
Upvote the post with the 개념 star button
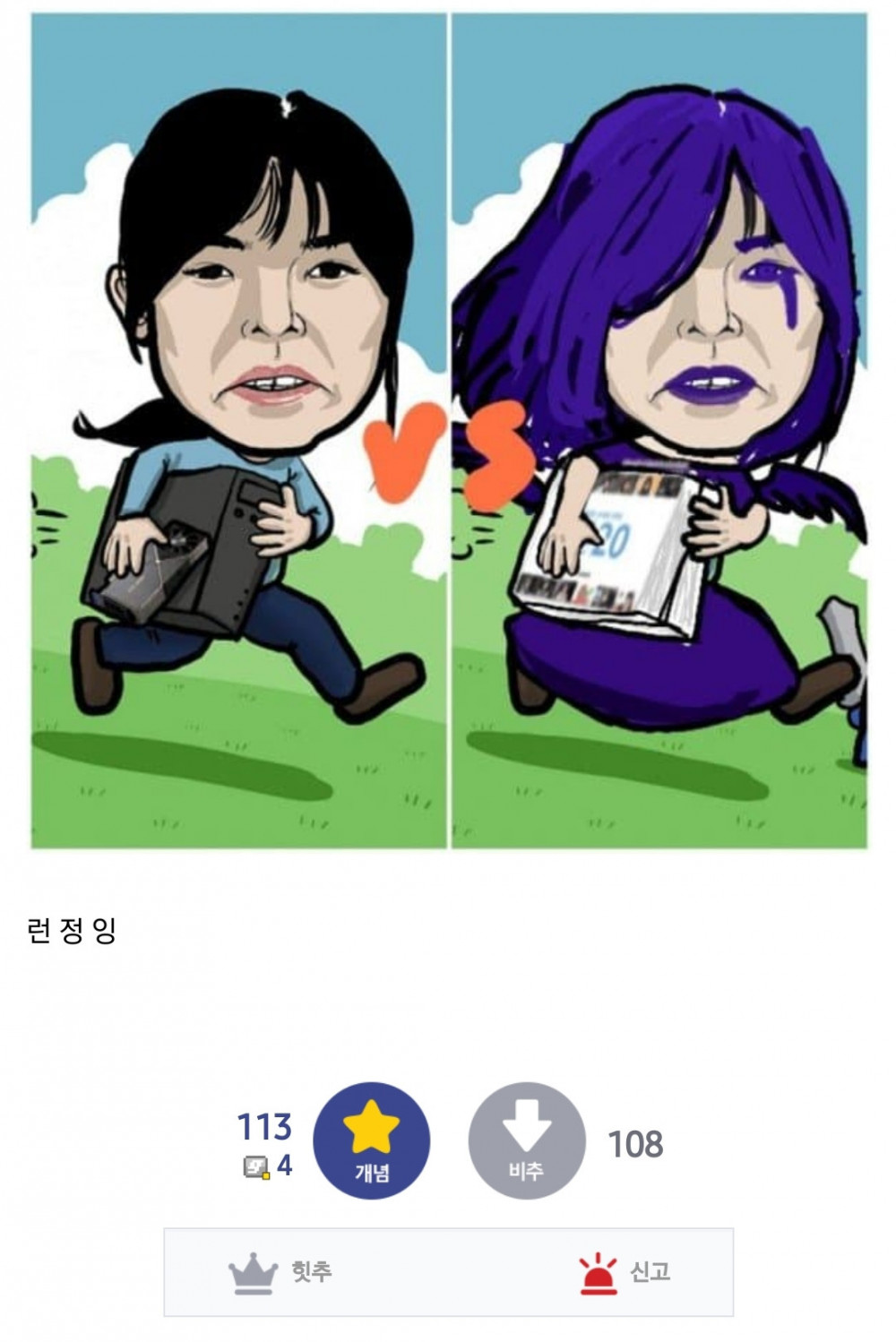coord(371,1140)
